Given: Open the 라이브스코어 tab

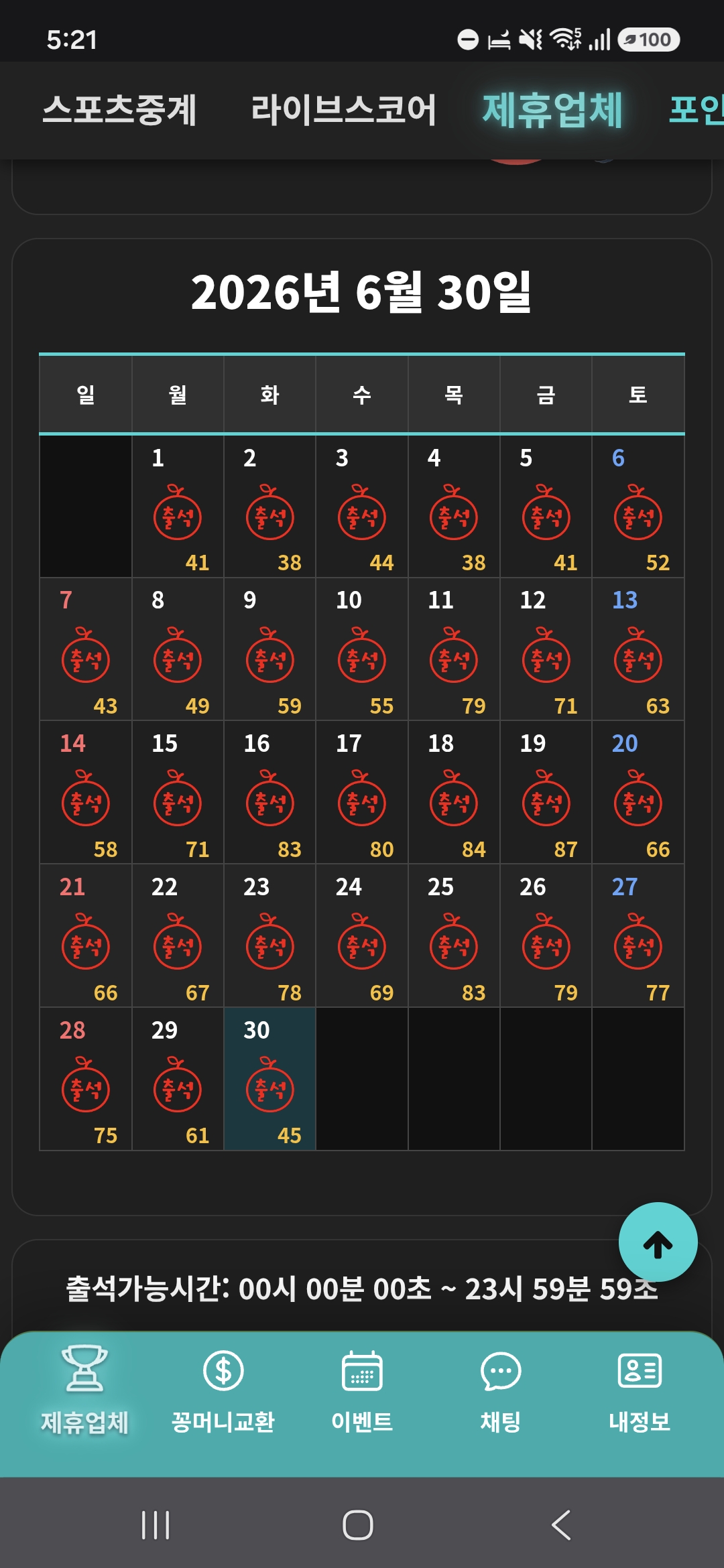Looking at the screenshot, I should point(343,110).
